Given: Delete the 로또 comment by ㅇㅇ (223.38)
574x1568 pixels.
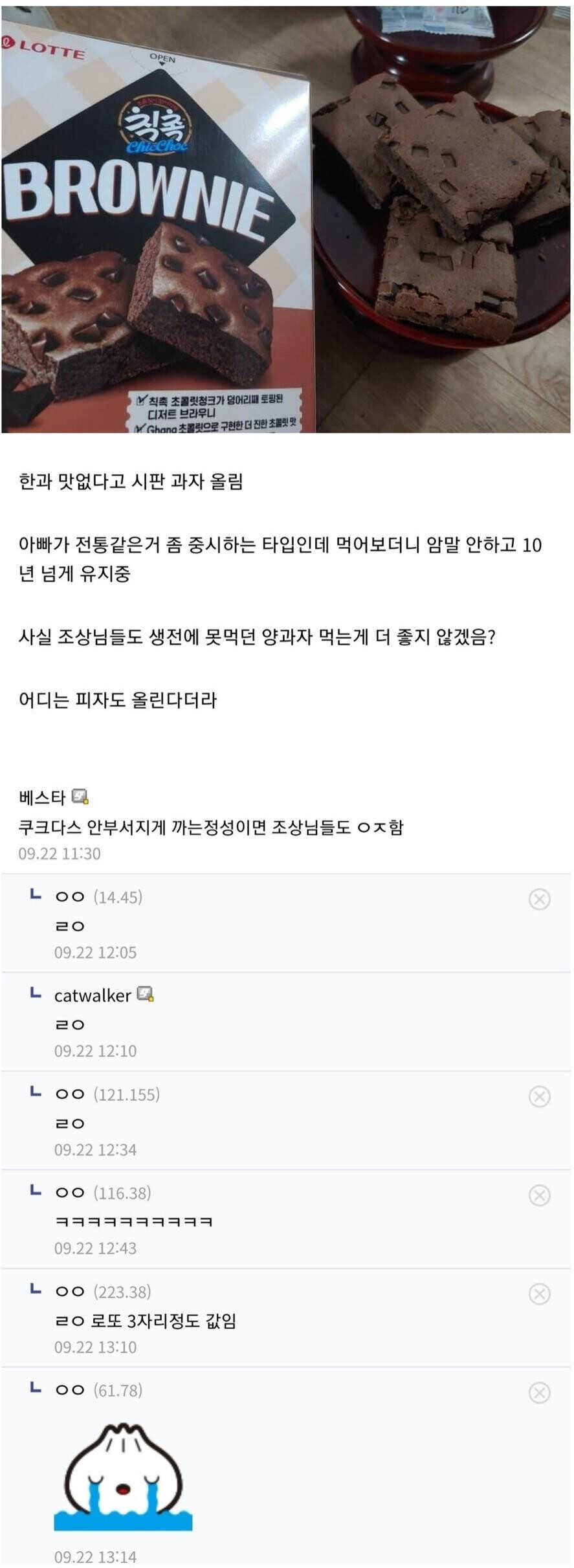Looking at the screenshot, I should click(539, 1294).
